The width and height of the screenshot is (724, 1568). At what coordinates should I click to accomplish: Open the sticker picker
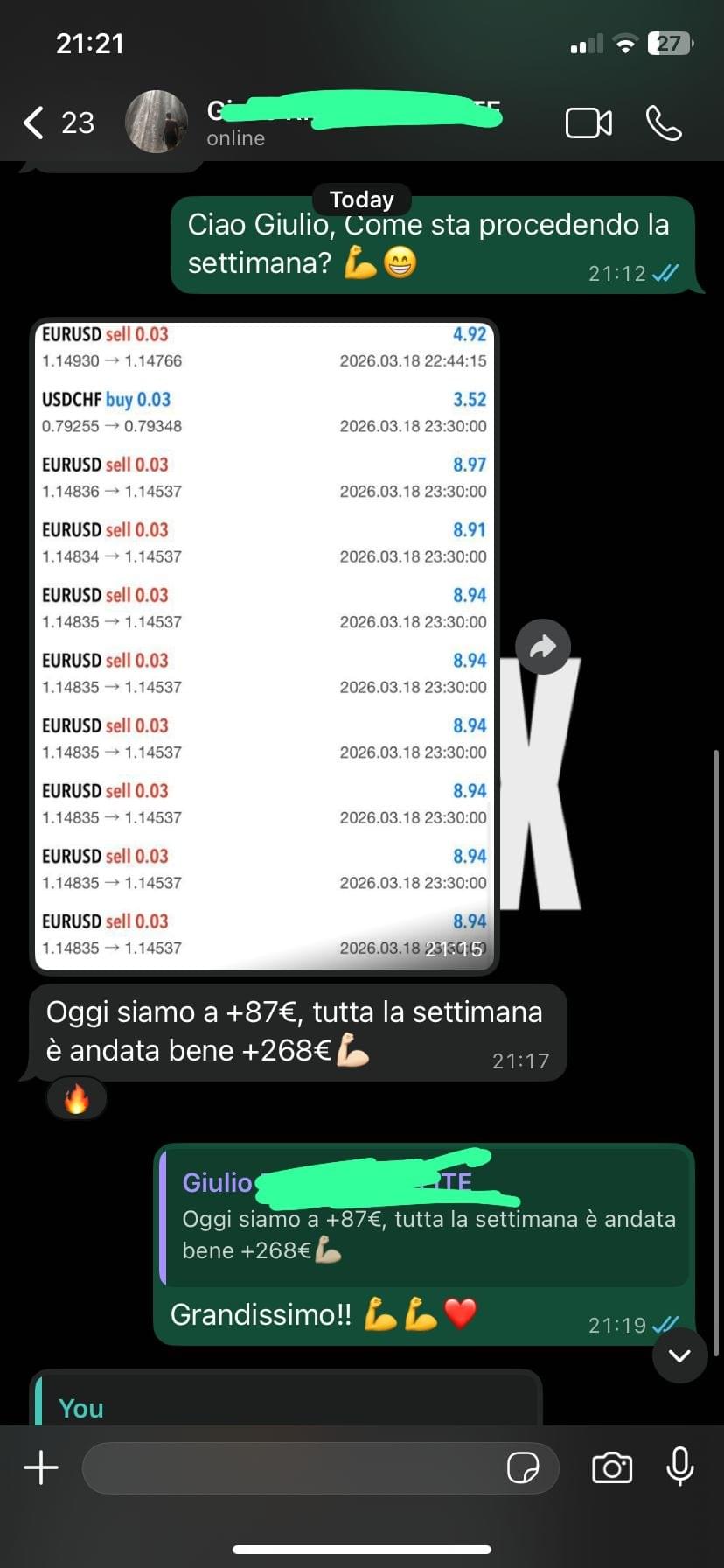[x=523, y=1467]
